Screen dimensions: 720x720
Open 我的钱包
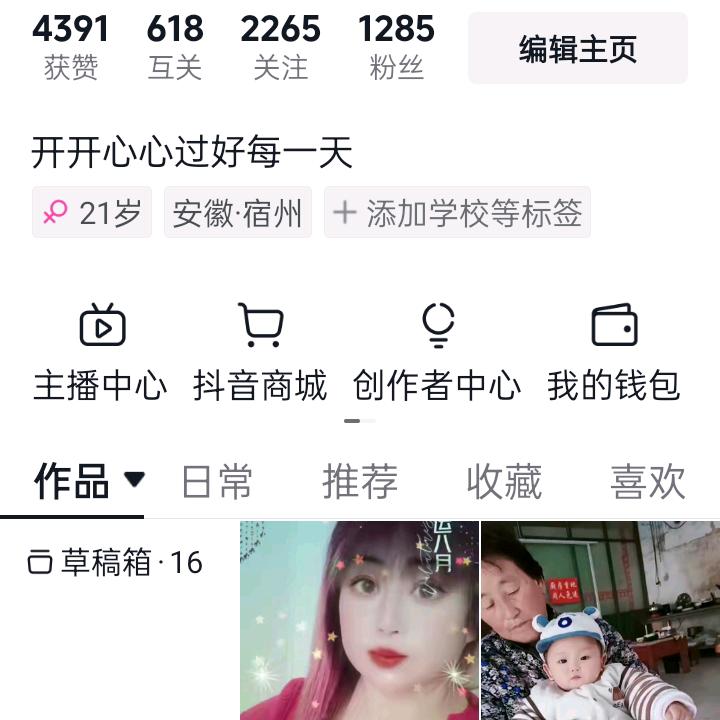(613, 352)
